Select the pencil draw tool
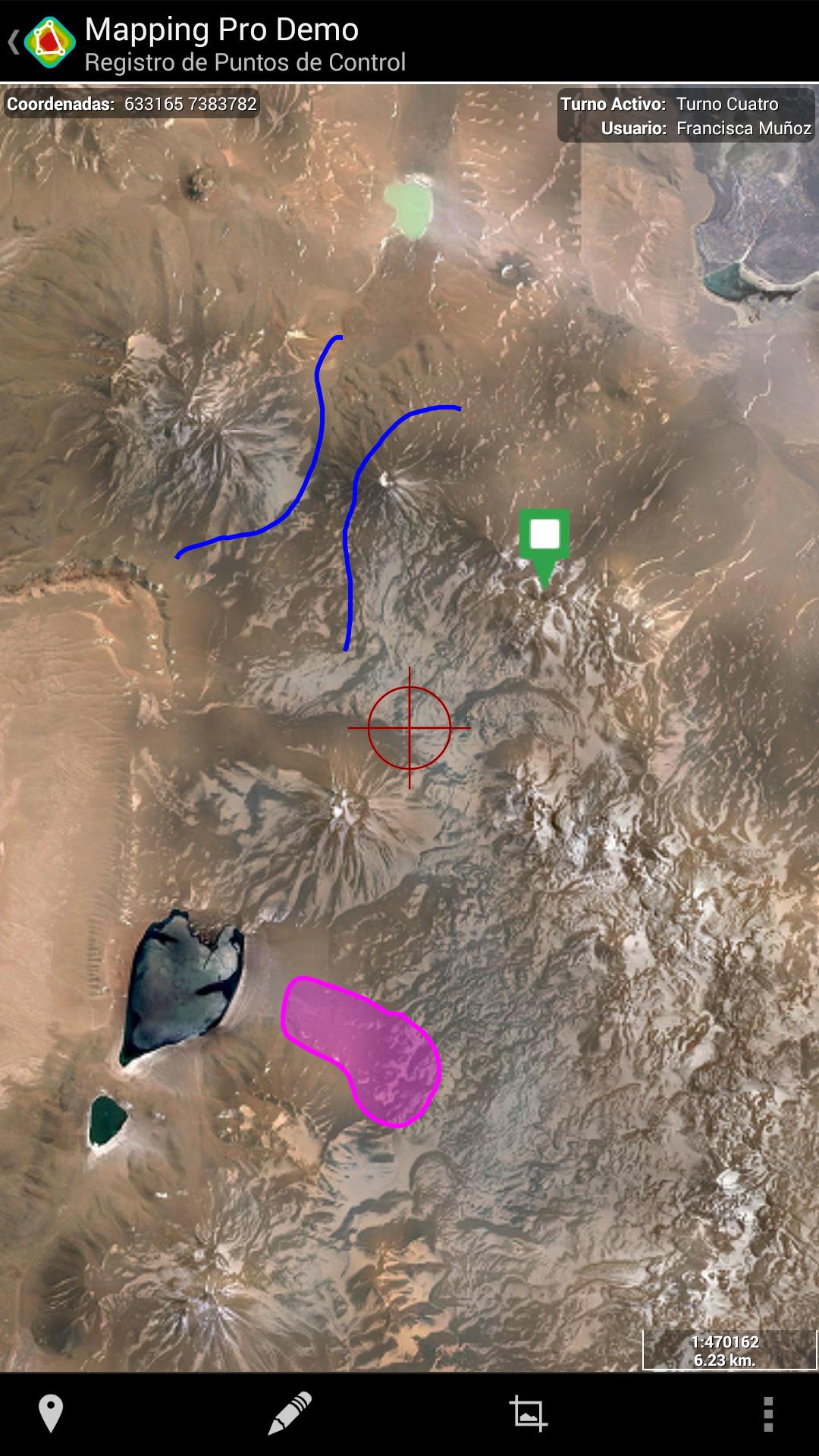The image size is (819, 1456). pos(290,1414)
